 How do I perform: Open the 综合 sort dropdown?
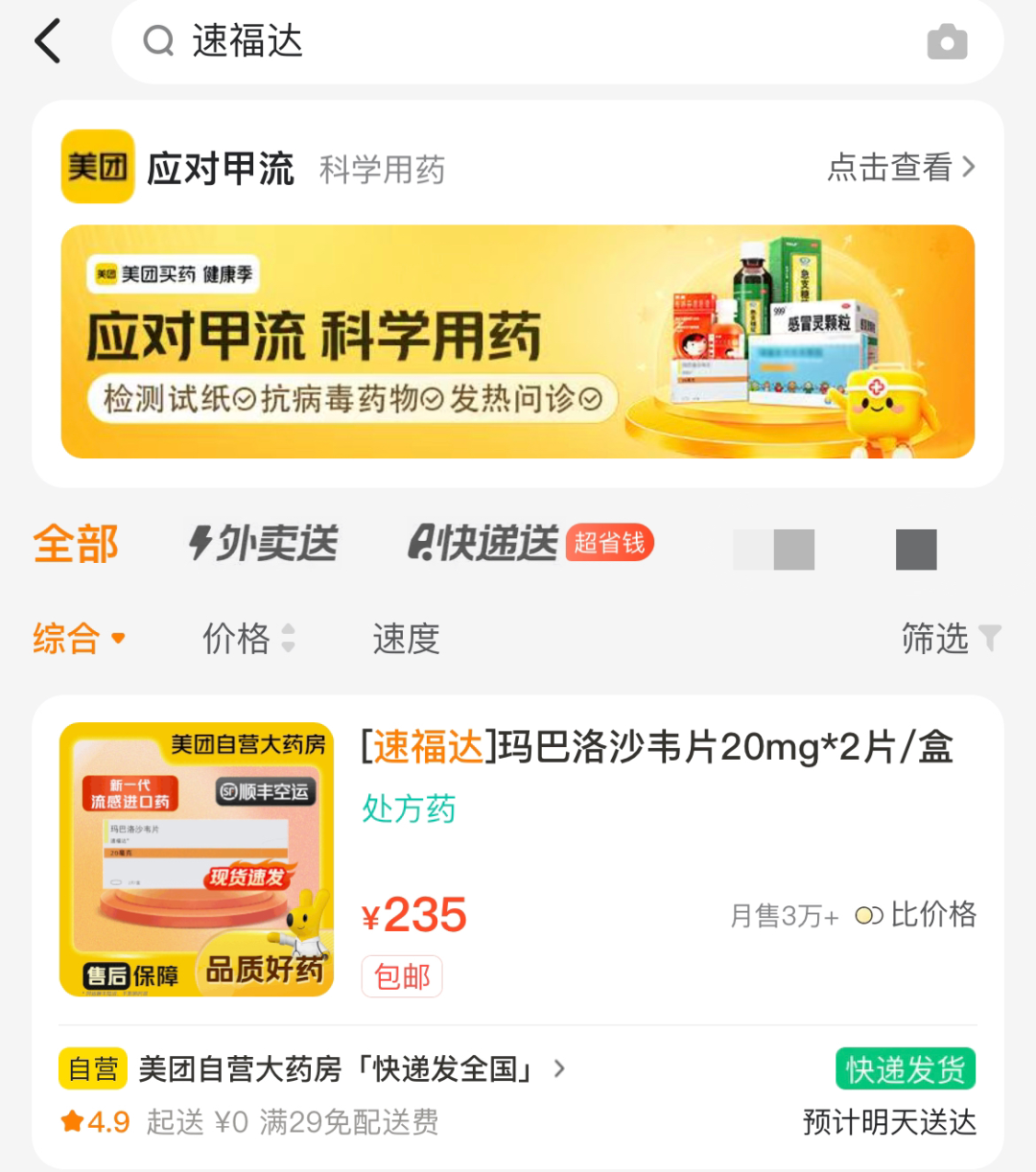tap(79, 639)
